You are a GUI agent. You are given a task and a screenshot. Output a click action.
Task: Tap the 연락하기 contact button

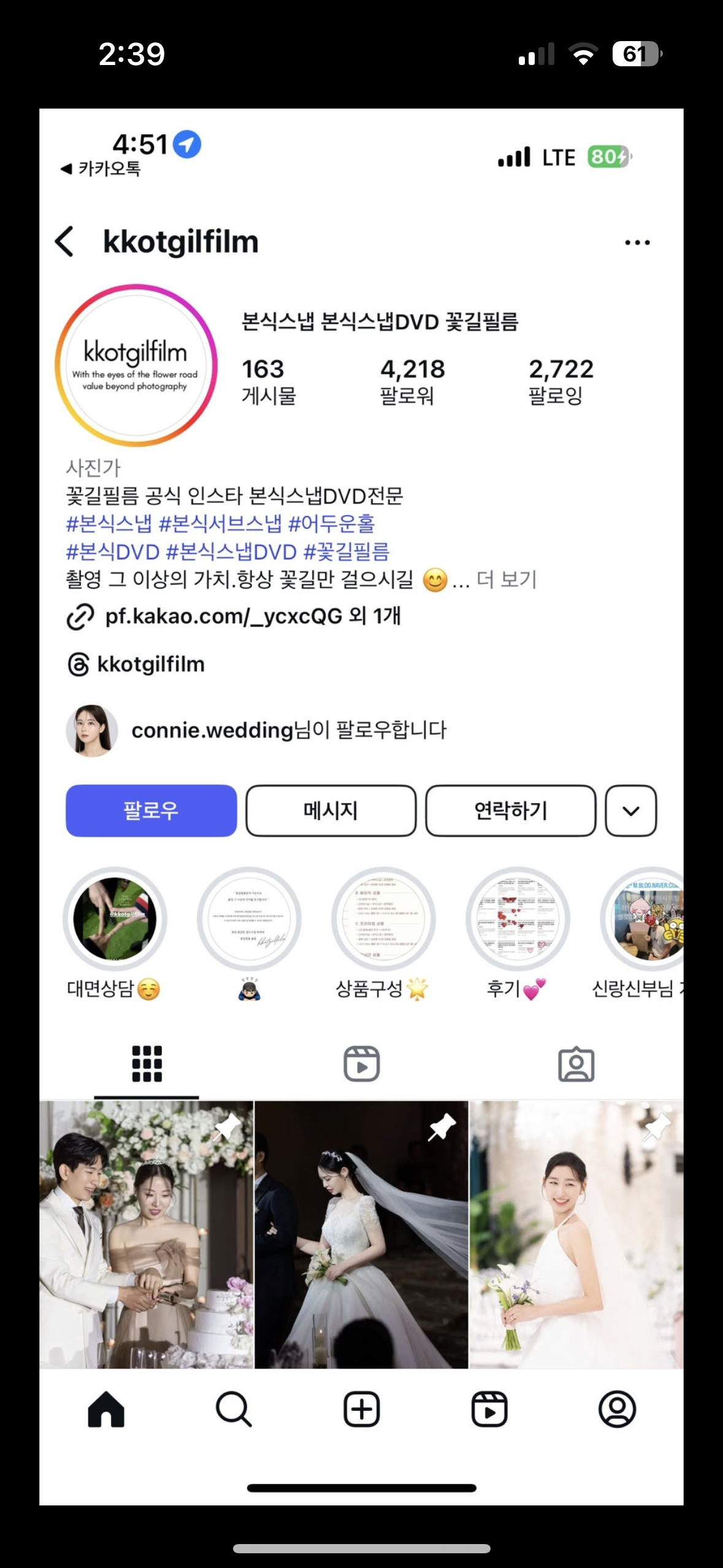pyautogui.click(x=510, y=810)
